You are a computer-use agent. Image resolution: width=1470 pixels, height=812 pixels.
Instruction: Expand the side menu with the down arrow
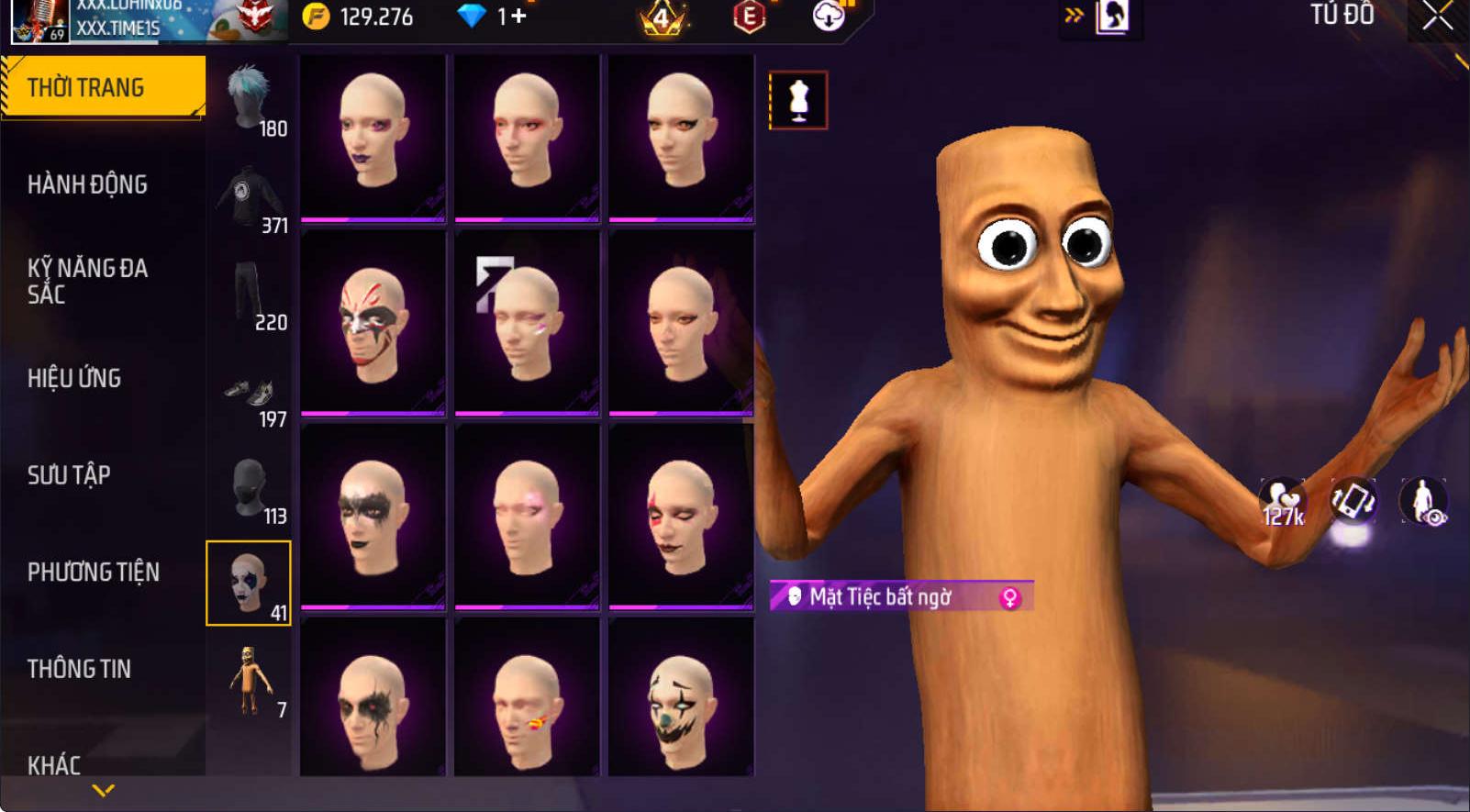(x=103, y=790)
